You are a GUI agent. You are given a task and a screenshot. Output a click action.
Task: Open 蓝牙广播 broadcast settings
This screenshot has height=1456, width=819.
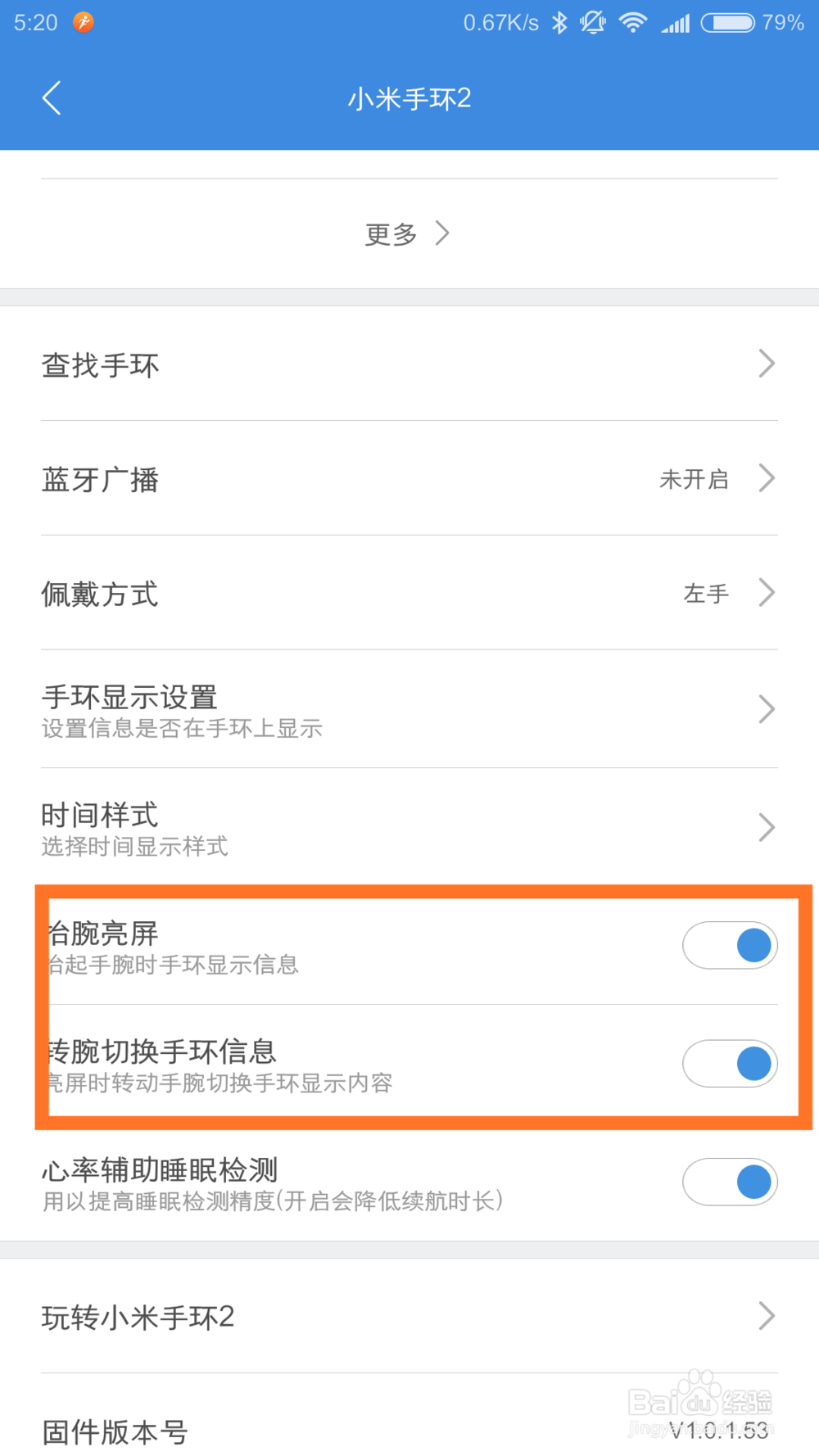(409, 479)
